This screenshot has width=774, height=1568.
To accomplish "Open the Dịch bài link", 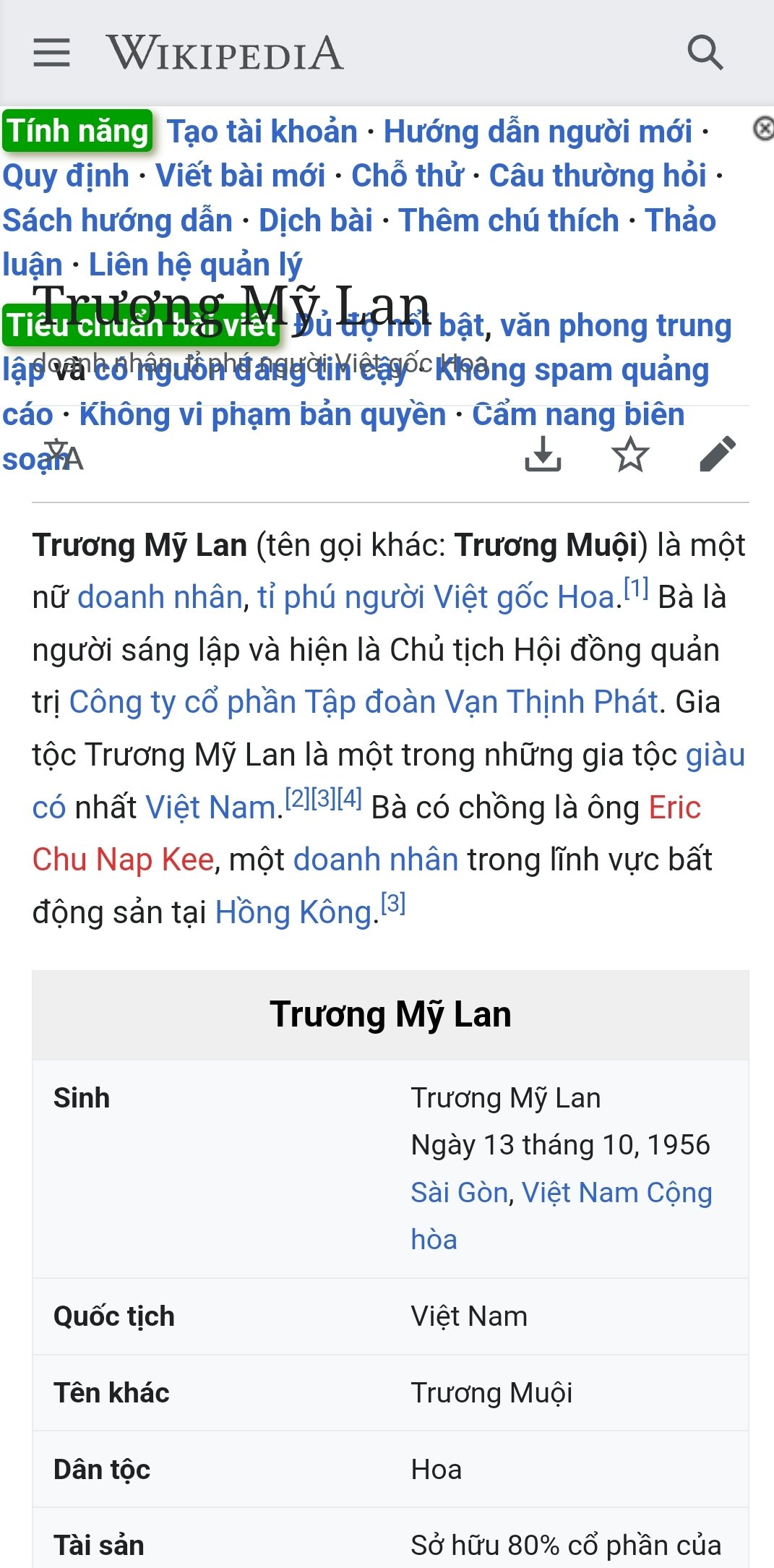I will 316,221.
